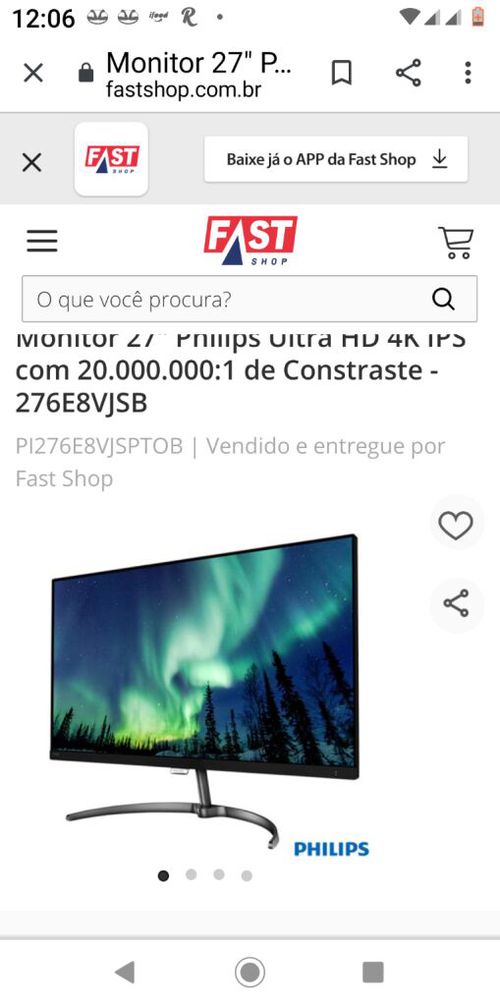
Task: Open the hamburger navigation menu
Action: click(42, 241)
